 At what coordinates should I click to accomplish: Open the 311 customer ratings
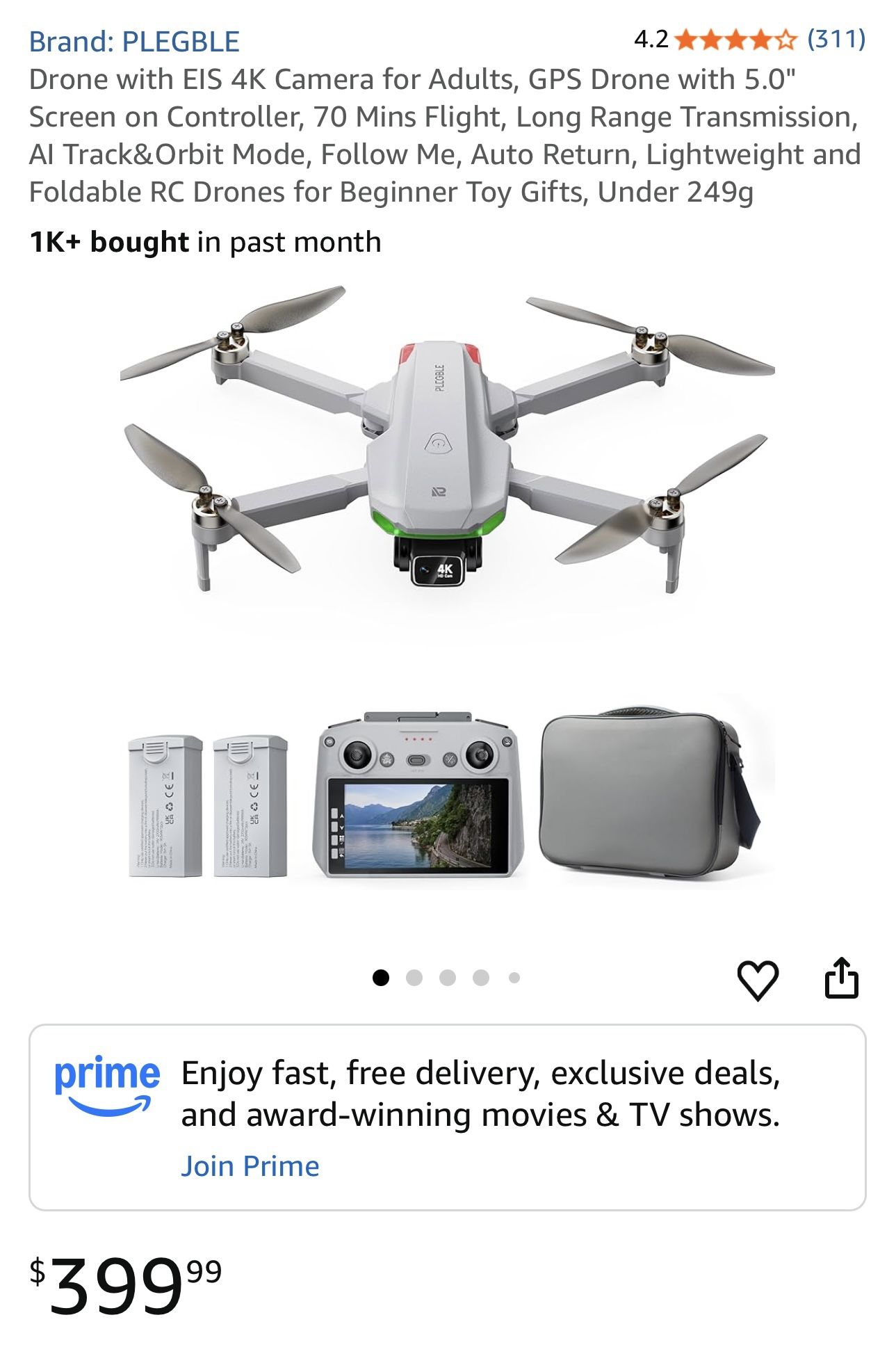coord(836,39)
